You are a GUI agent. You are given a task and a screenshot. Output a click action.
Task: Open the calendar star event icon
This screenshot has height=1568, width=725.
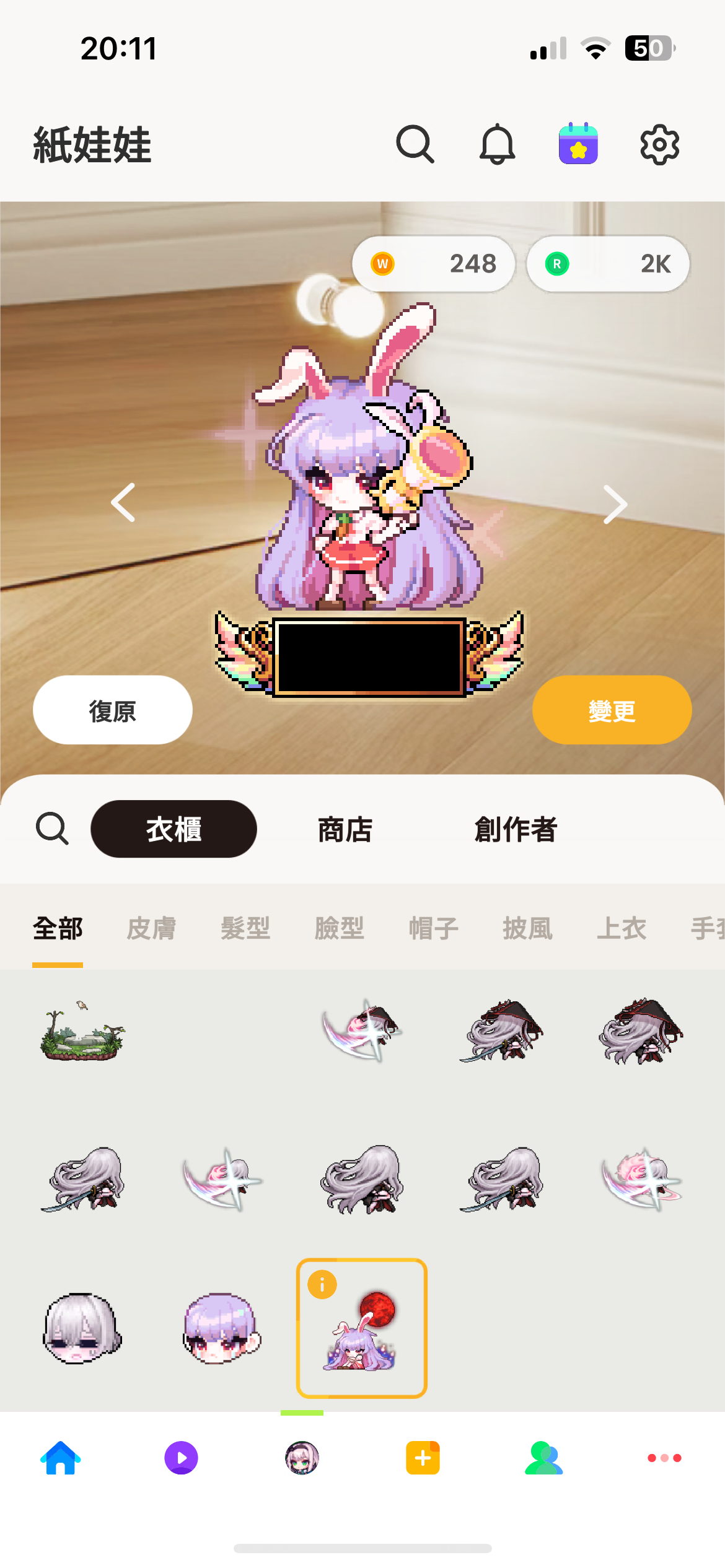[578, 144]
